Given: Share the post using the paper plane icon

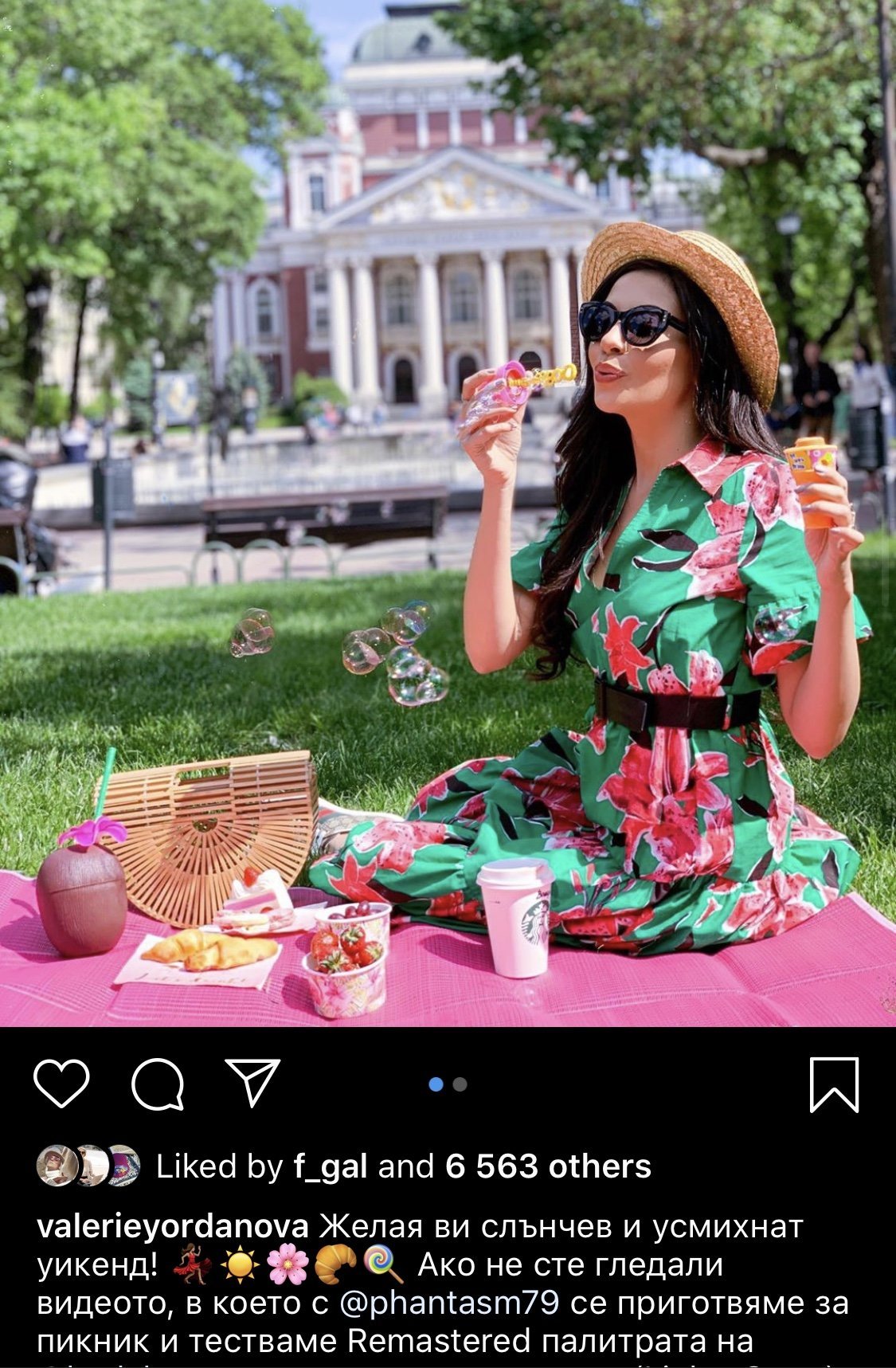Looking at the screenshot, I should 252,1082.
